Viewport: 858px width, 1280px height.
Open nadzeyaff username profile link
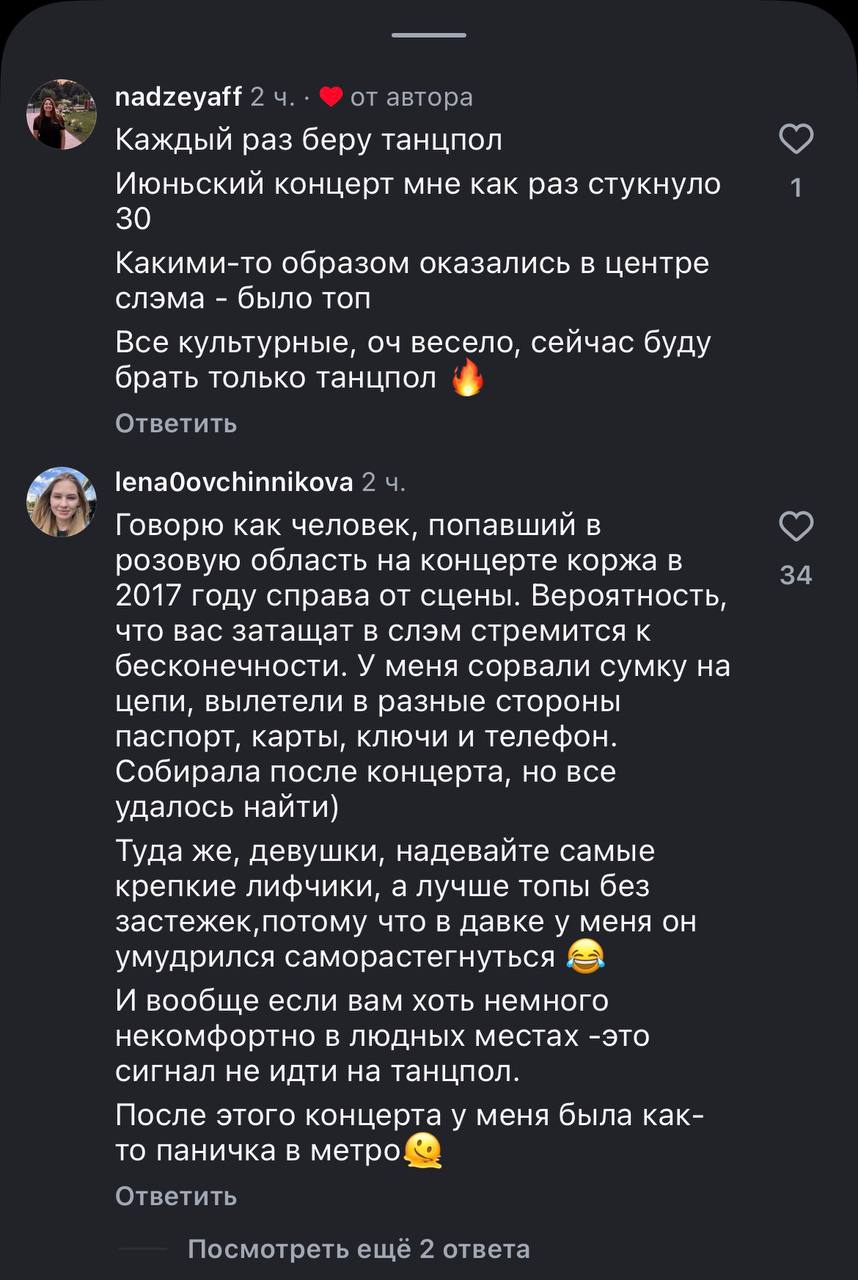[x=178, y=97]
